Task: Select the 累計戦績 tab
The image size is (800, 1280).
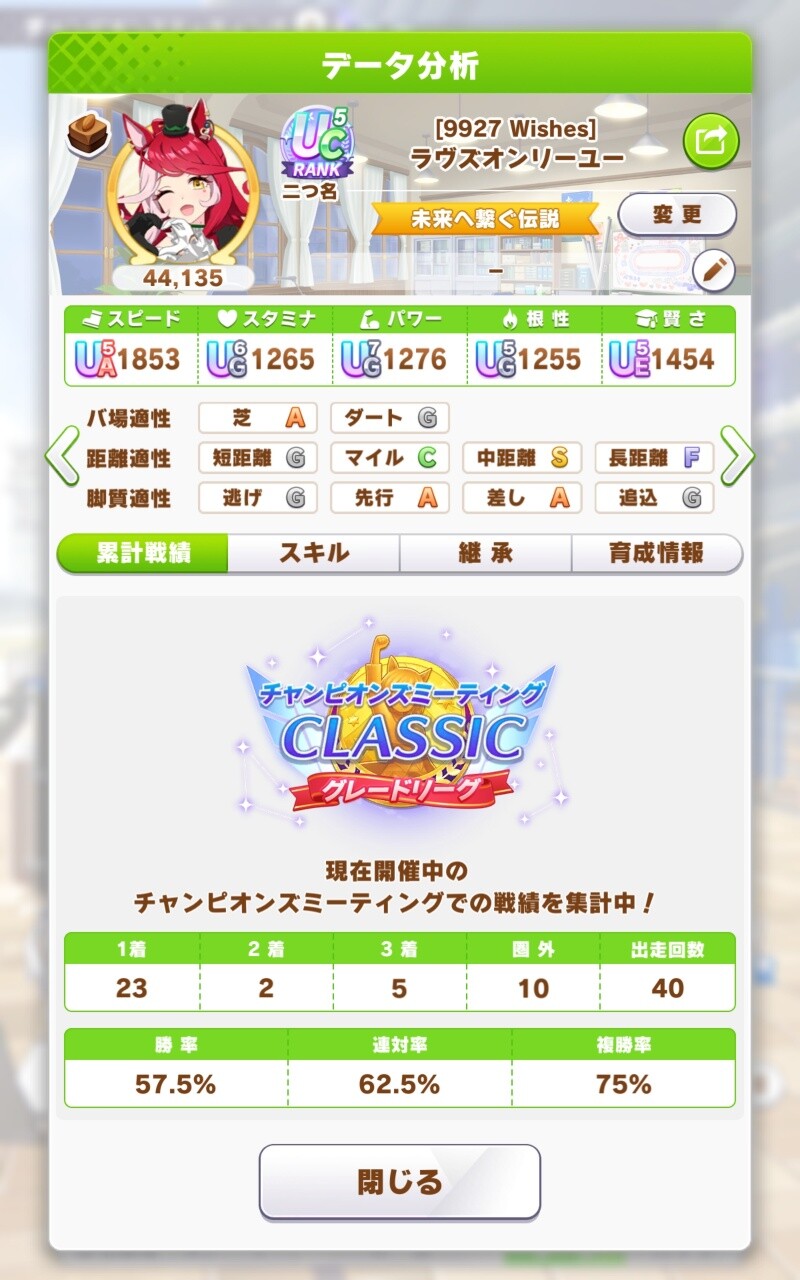Action: (143, 553)
